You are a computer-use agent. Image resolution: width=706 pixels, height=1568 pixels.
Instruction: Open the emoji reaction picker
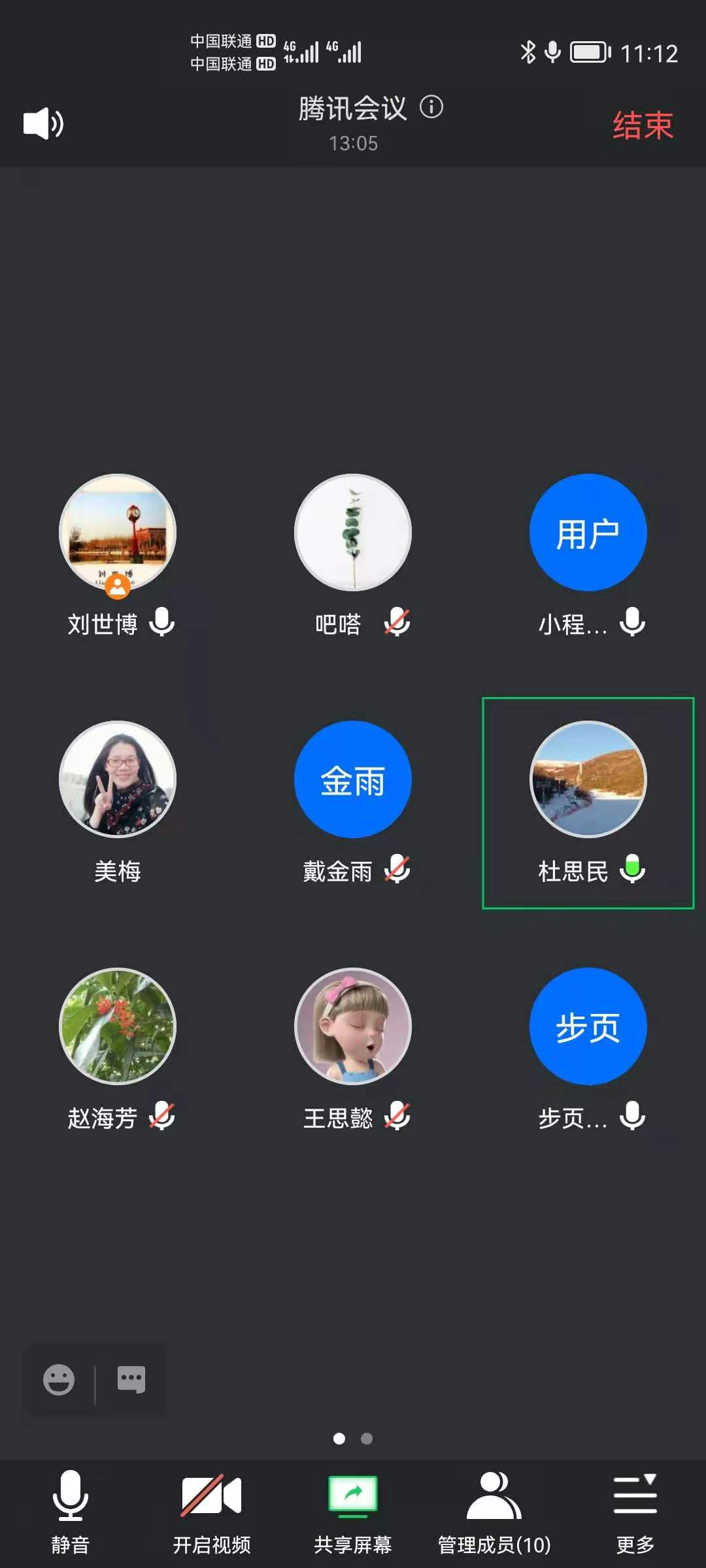tap(59, 1380)
